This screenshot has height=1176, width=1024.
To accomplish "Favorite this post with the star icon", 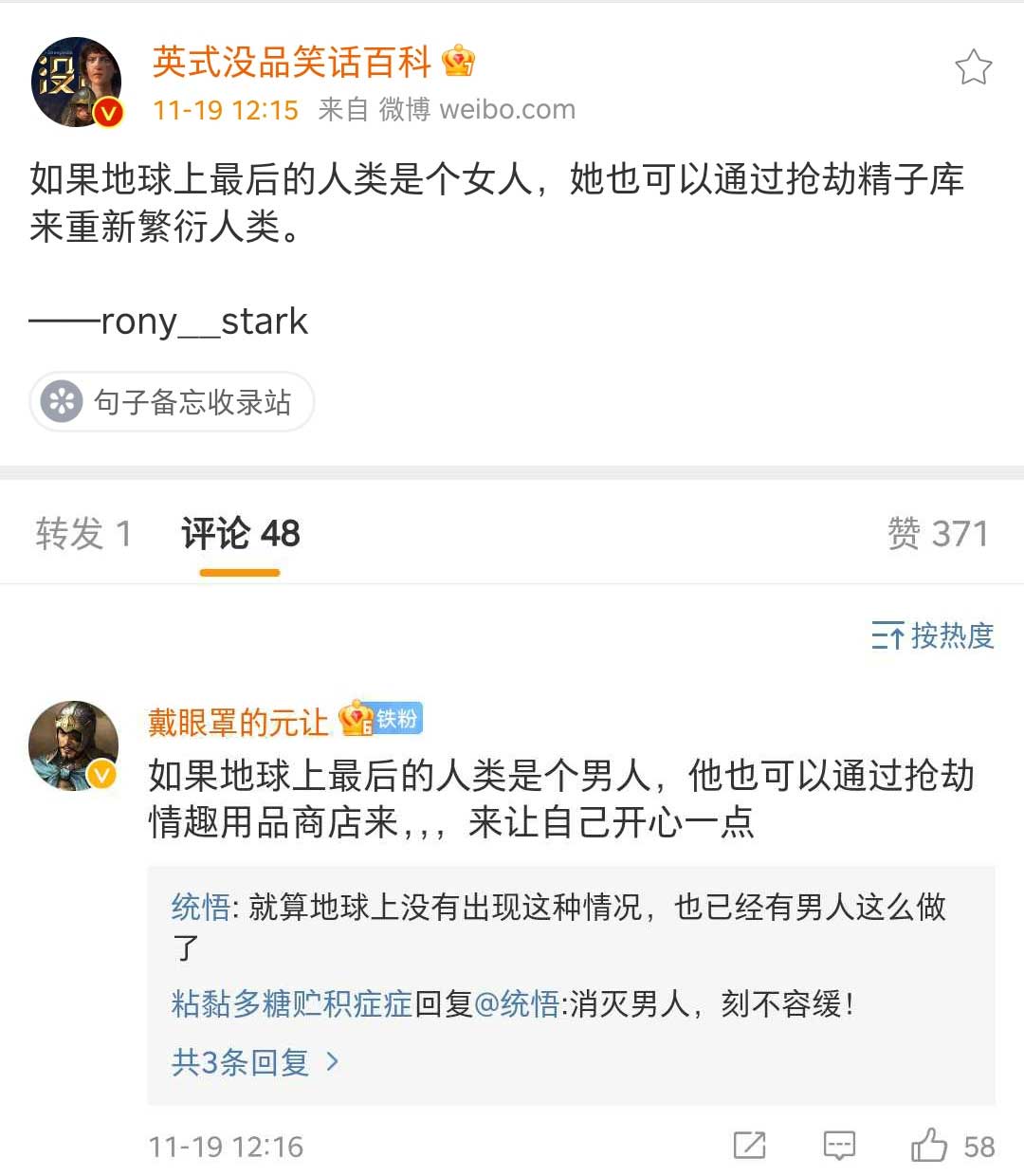I will coord(973,67).
